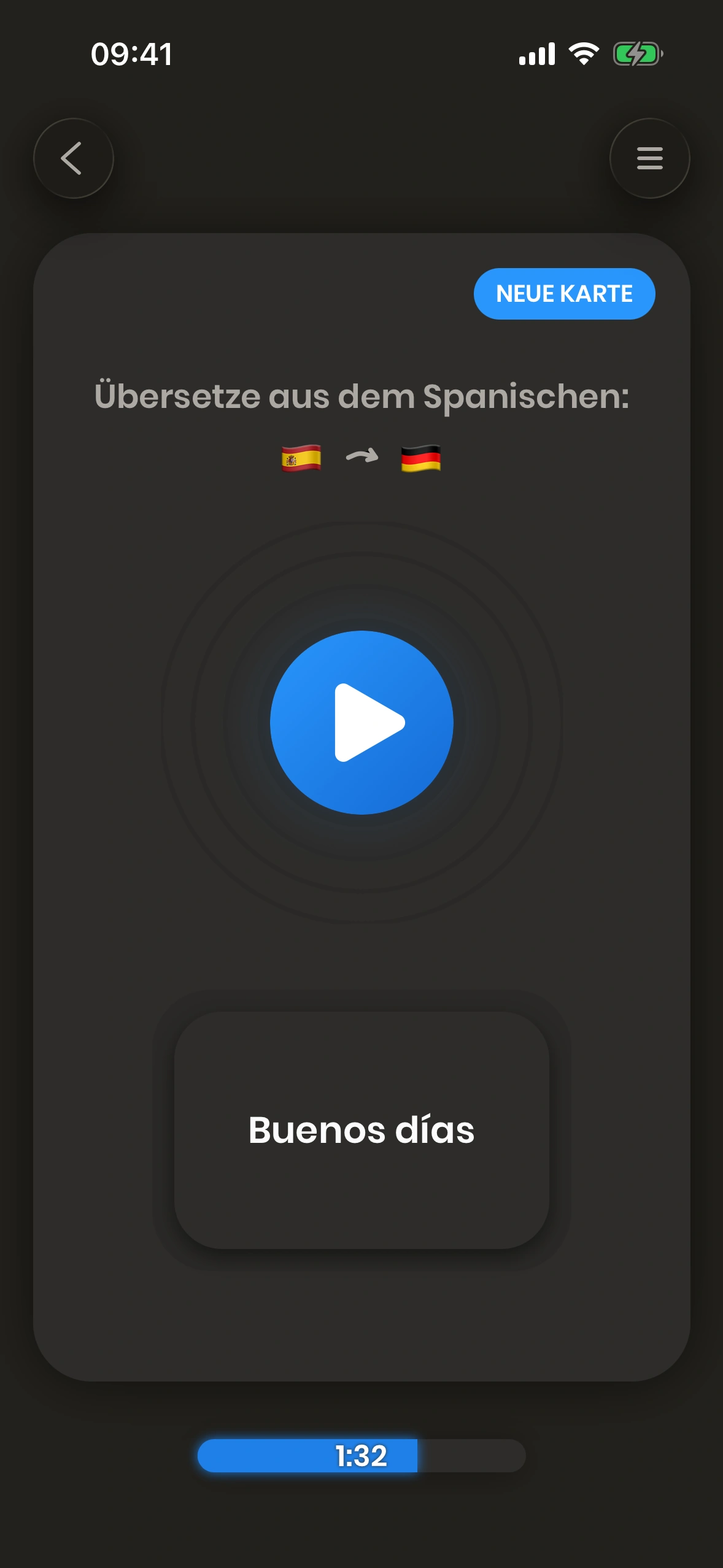Flip the Buenos días card
723x1568 pixels.
tap(361, 1130)
